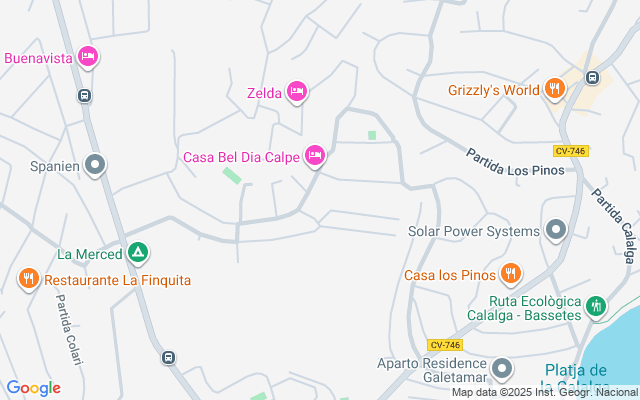The height and width of the screenshot is (400, 640).
Task: Select the Spanien place marker
Action: click(x=96, y=165)
